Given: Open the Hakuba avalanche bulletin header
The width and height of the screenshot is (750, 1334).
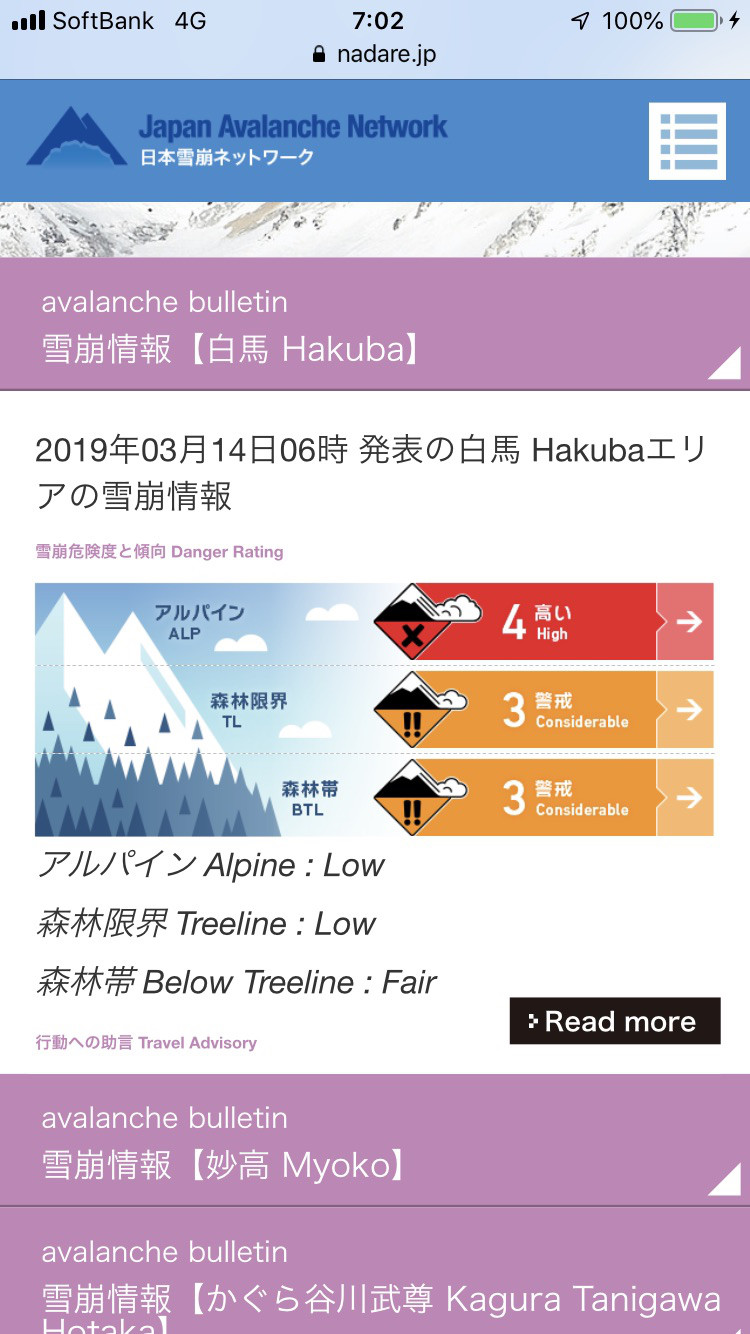Looking at the screenshot, I should 375,325.
